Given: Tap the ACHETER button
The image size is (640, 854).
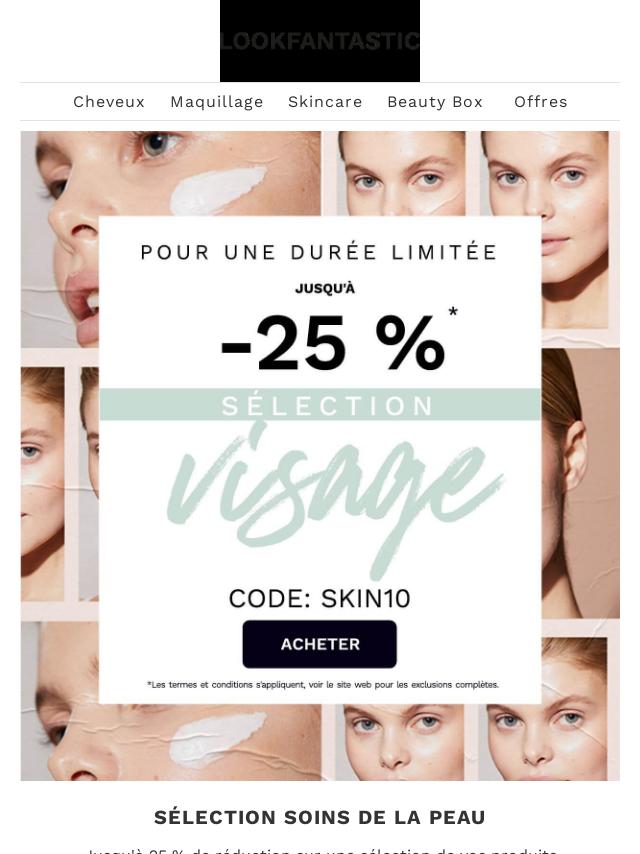Looking at the screenshot, I should (320, 644).
